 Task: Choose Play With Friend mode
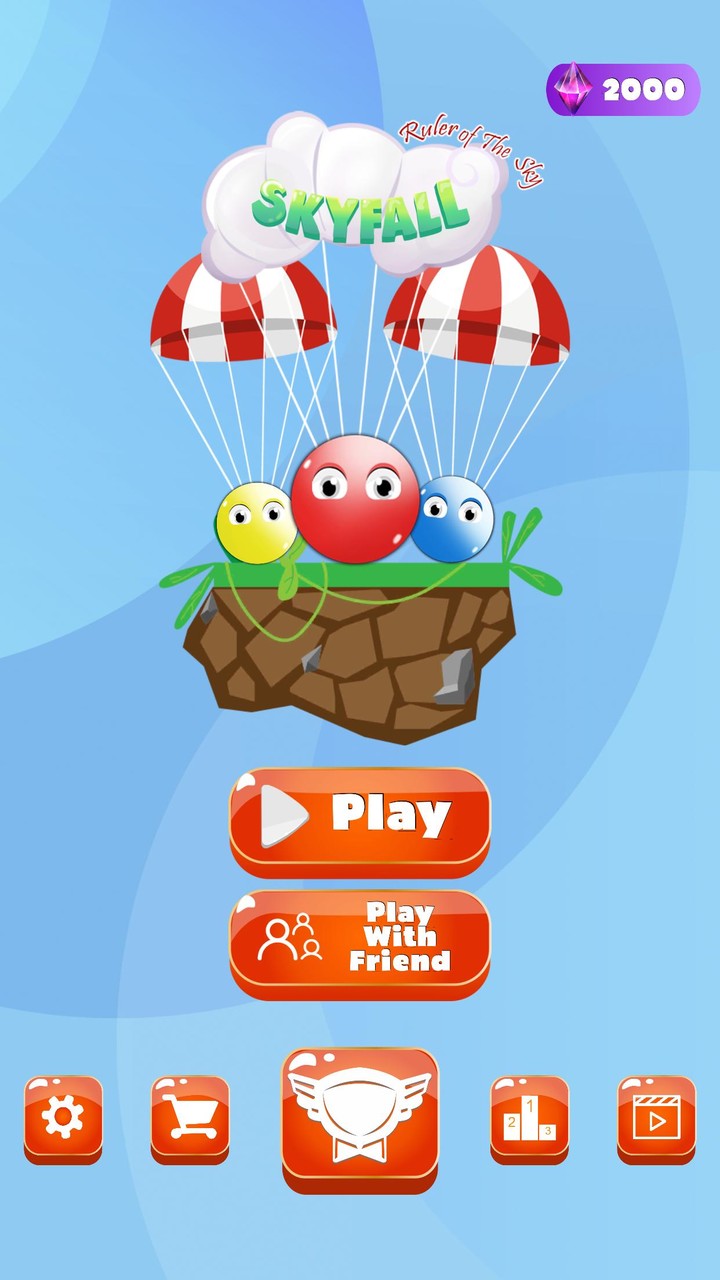[360, 939]
